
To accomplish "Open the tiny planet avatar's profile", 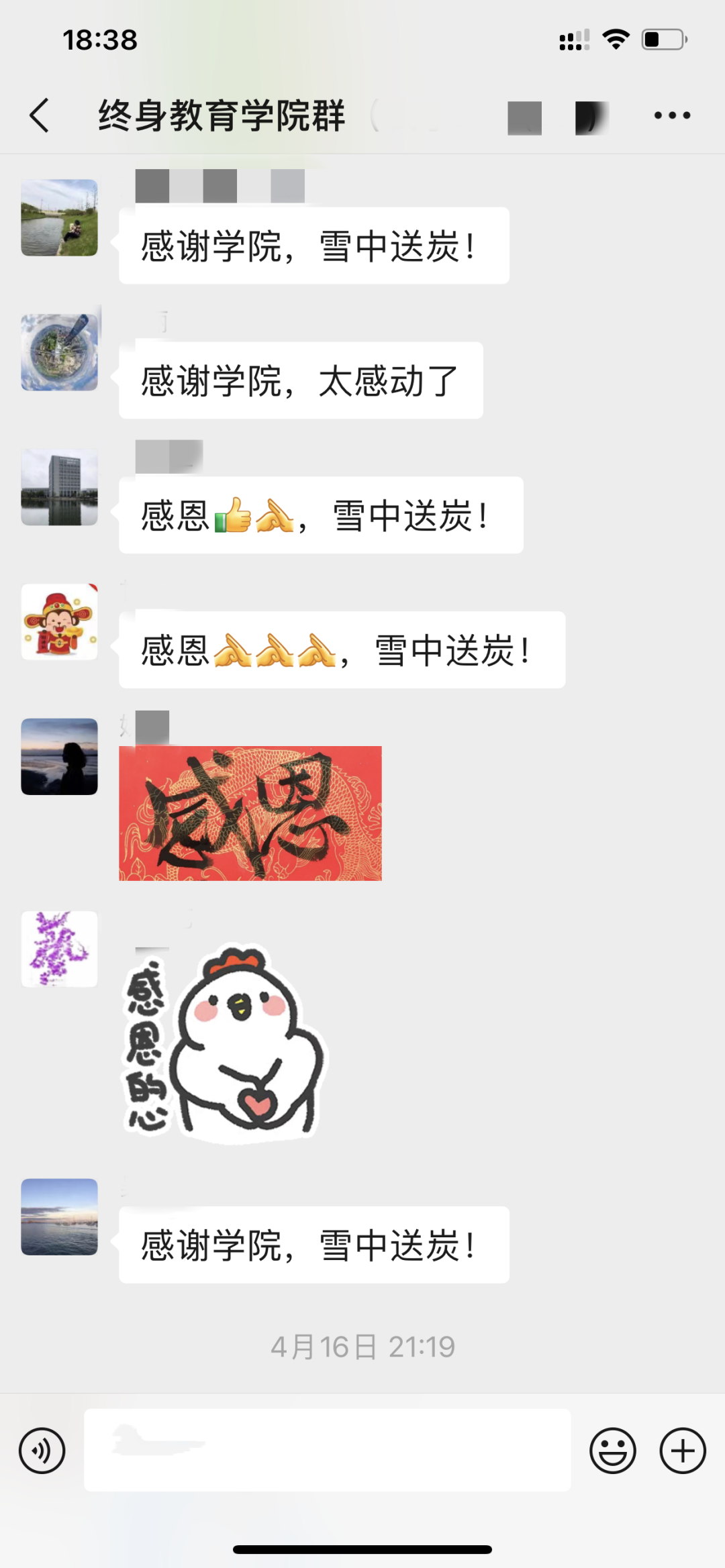I will (x=60, y=352).
